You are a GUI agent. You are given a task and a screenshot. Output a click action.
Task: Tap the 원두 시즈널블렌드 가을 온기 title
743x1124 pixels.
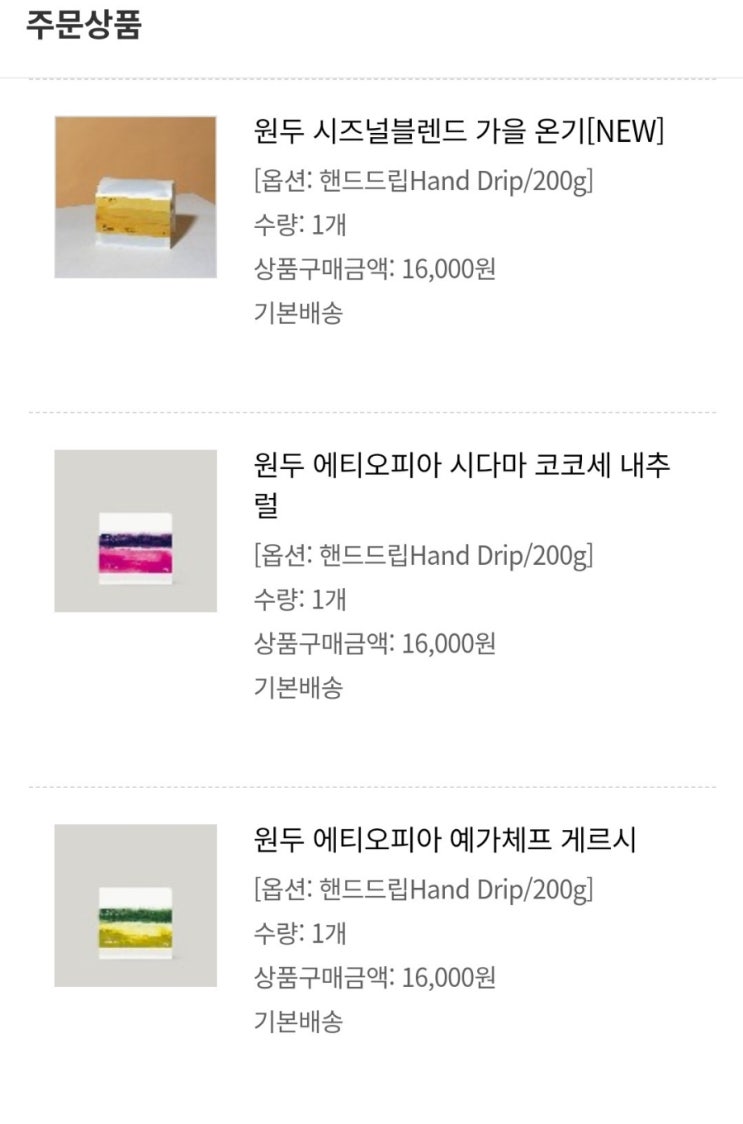point(459,131)
